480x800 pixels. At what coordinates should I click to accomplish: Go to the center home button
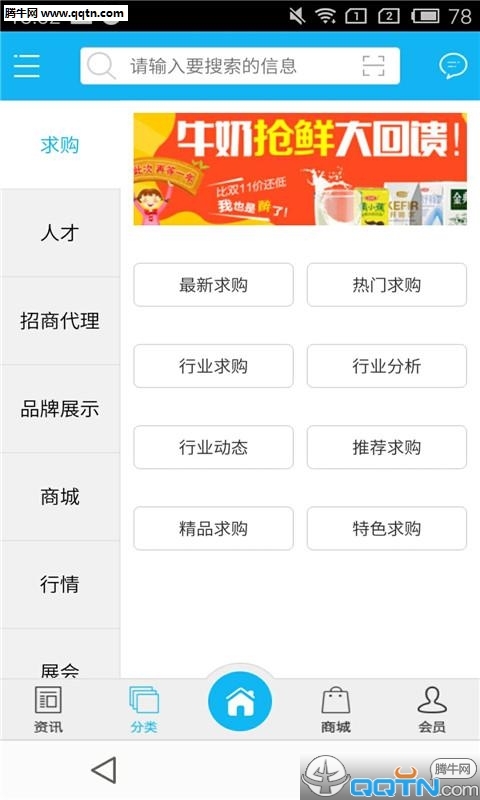[240, 702]
